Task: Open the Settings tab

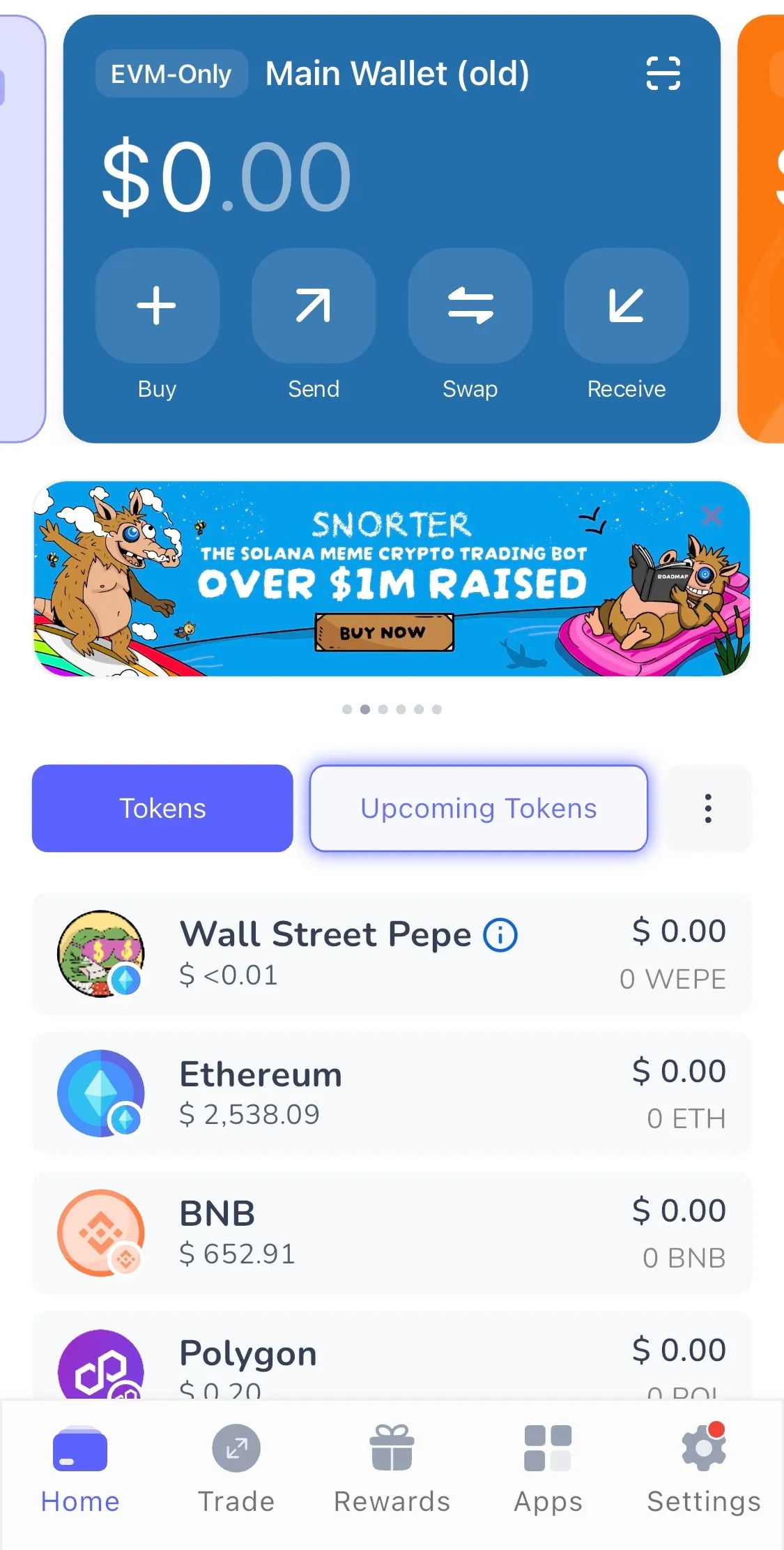Action: click(x=703, y=1468)
